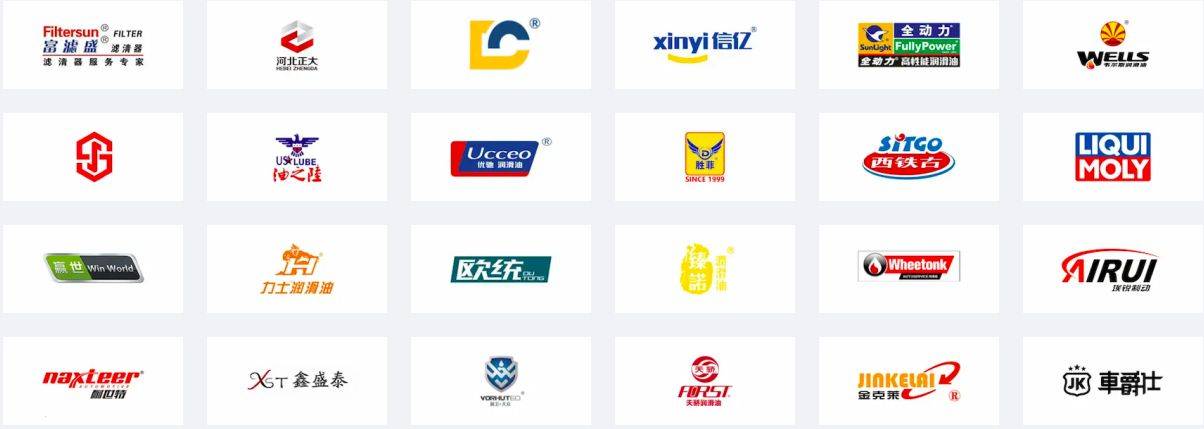Select the Hebei Zhengda logo card
1204x429 pixels.
pyautogui.click(x=297, y=45)
